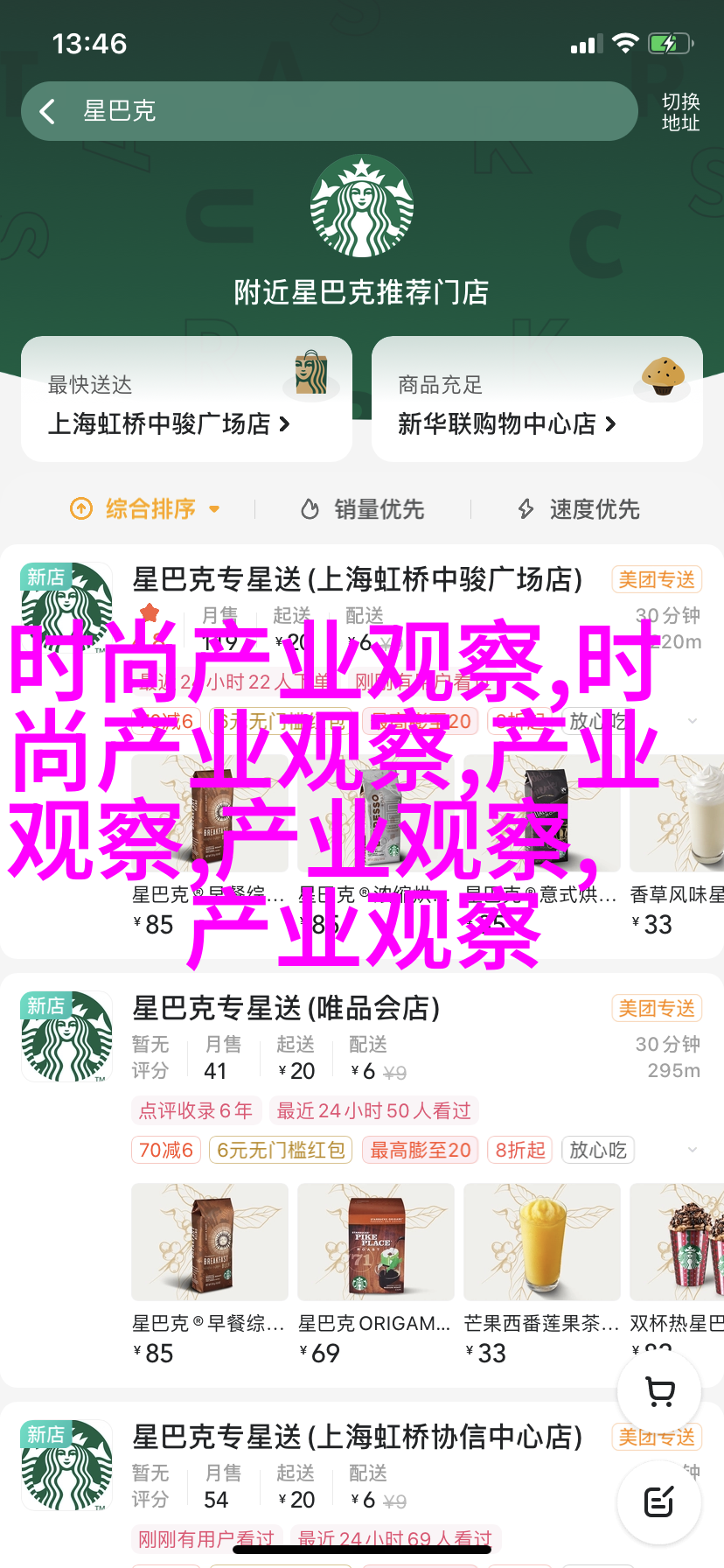Sort by 销量优先
724x1568 pixels.
coord(363,508)
